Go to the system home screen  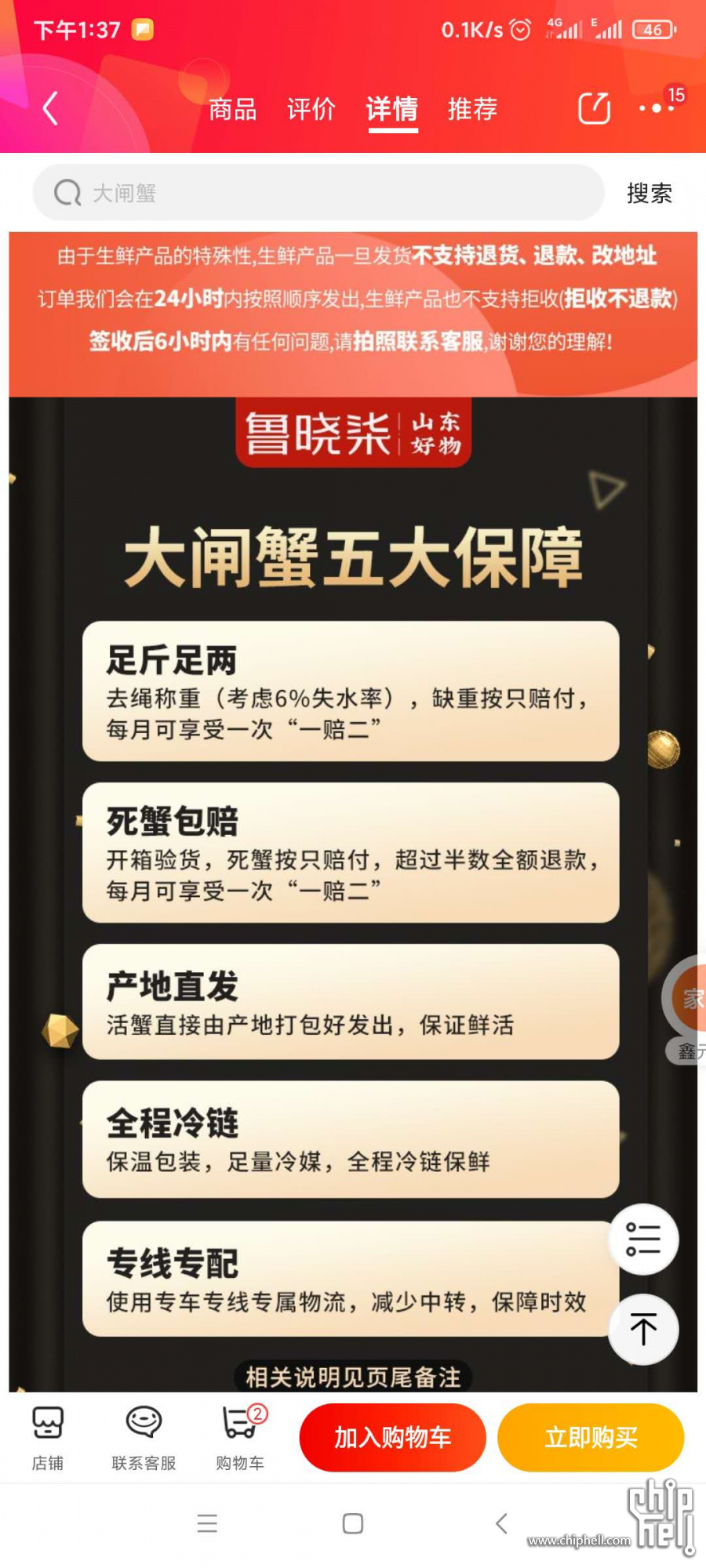click(x=353, y=1523)
